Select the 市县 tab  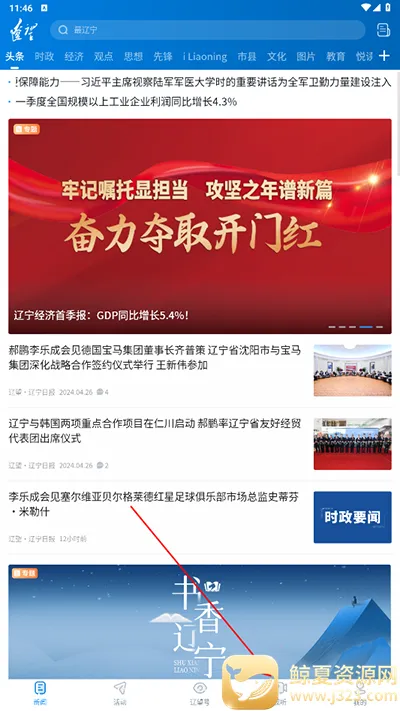(x=247, y=56)
